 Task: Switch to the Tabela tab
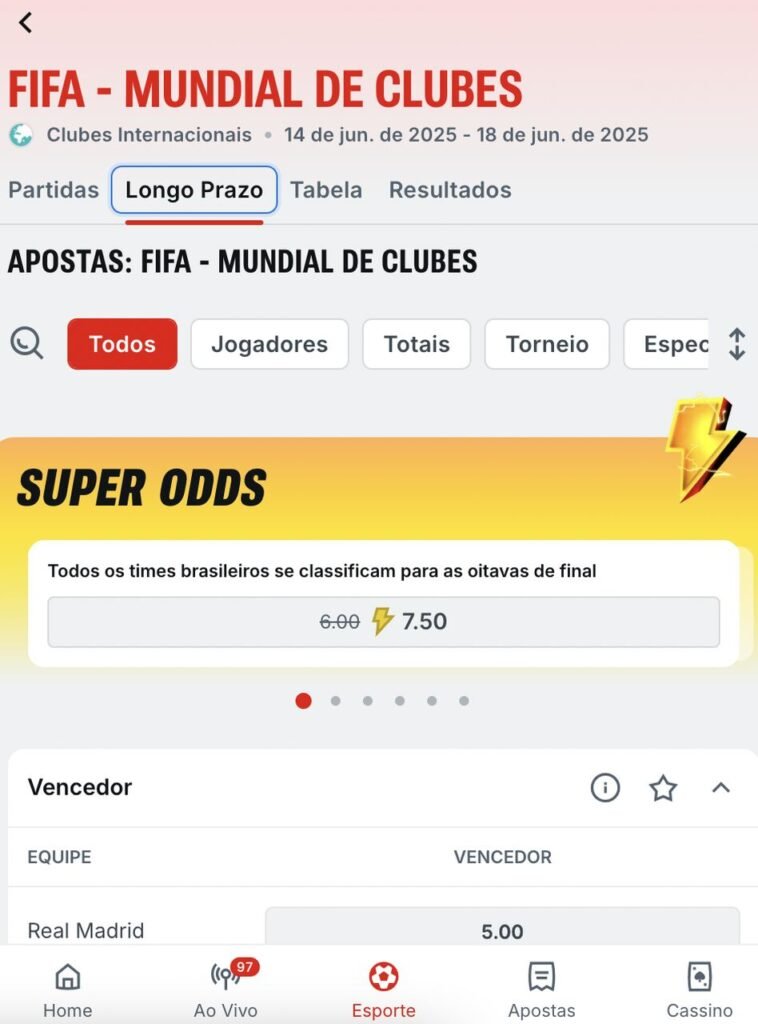(326, 189)
